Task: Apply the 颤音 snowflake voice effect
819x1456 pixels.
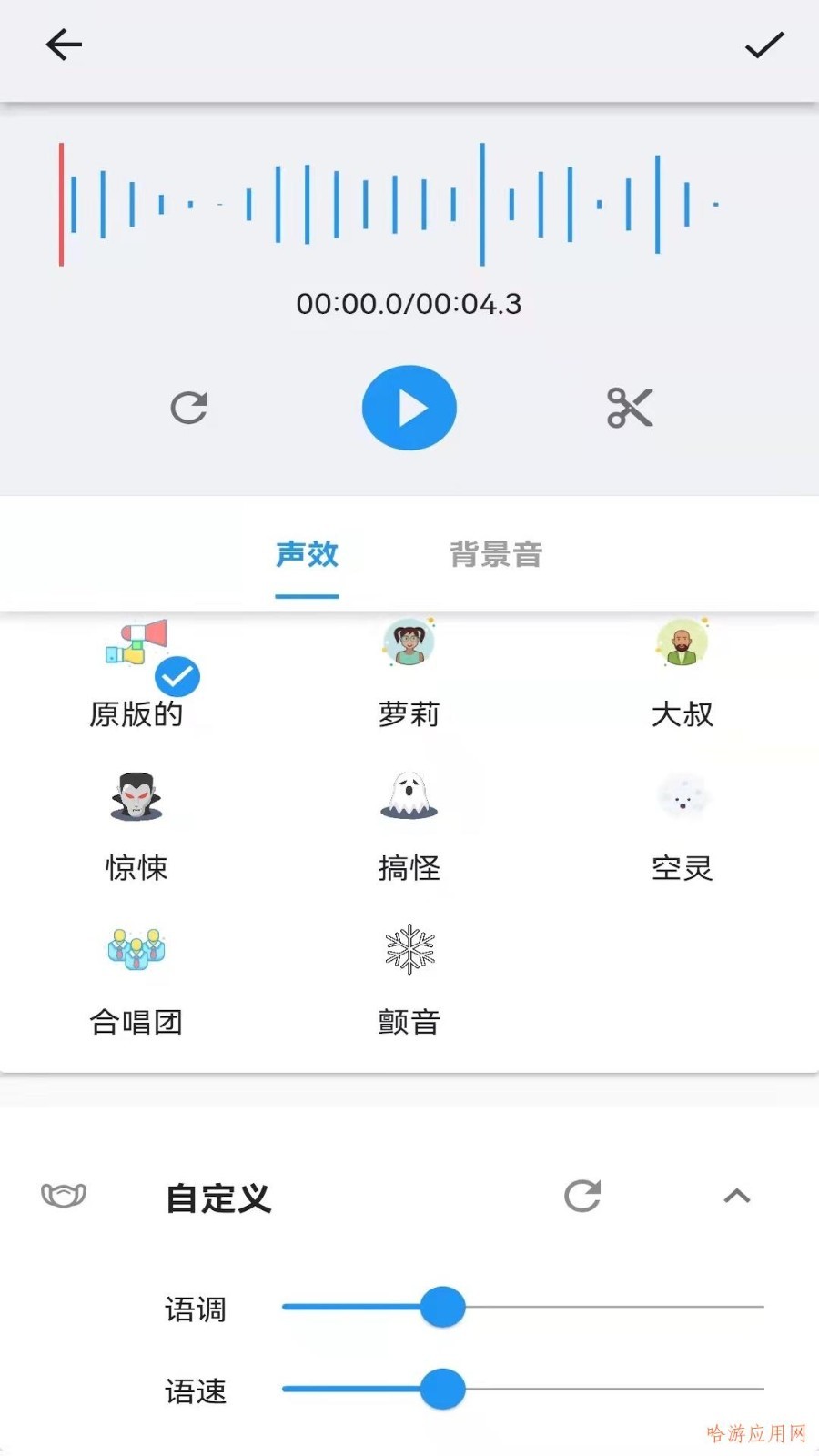Action: [409, 976]
